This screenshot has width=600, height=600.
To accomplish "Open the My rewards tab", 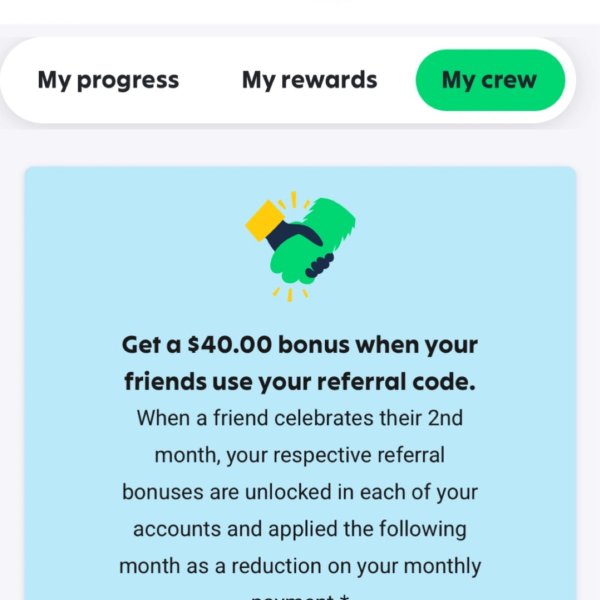I will click(x=309, y=80).
